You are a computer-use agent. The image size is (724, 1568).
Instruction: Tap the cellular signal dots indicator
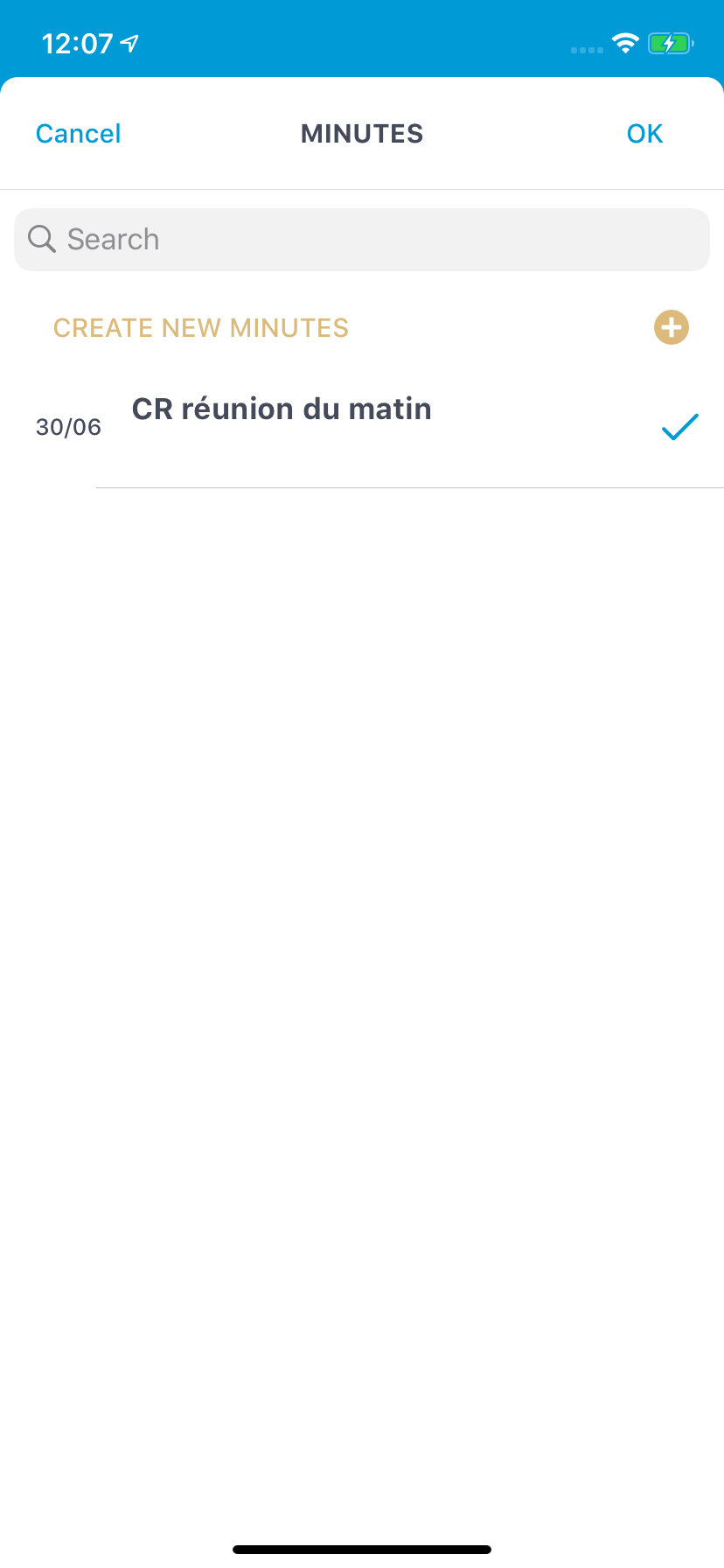pos(584,50)
